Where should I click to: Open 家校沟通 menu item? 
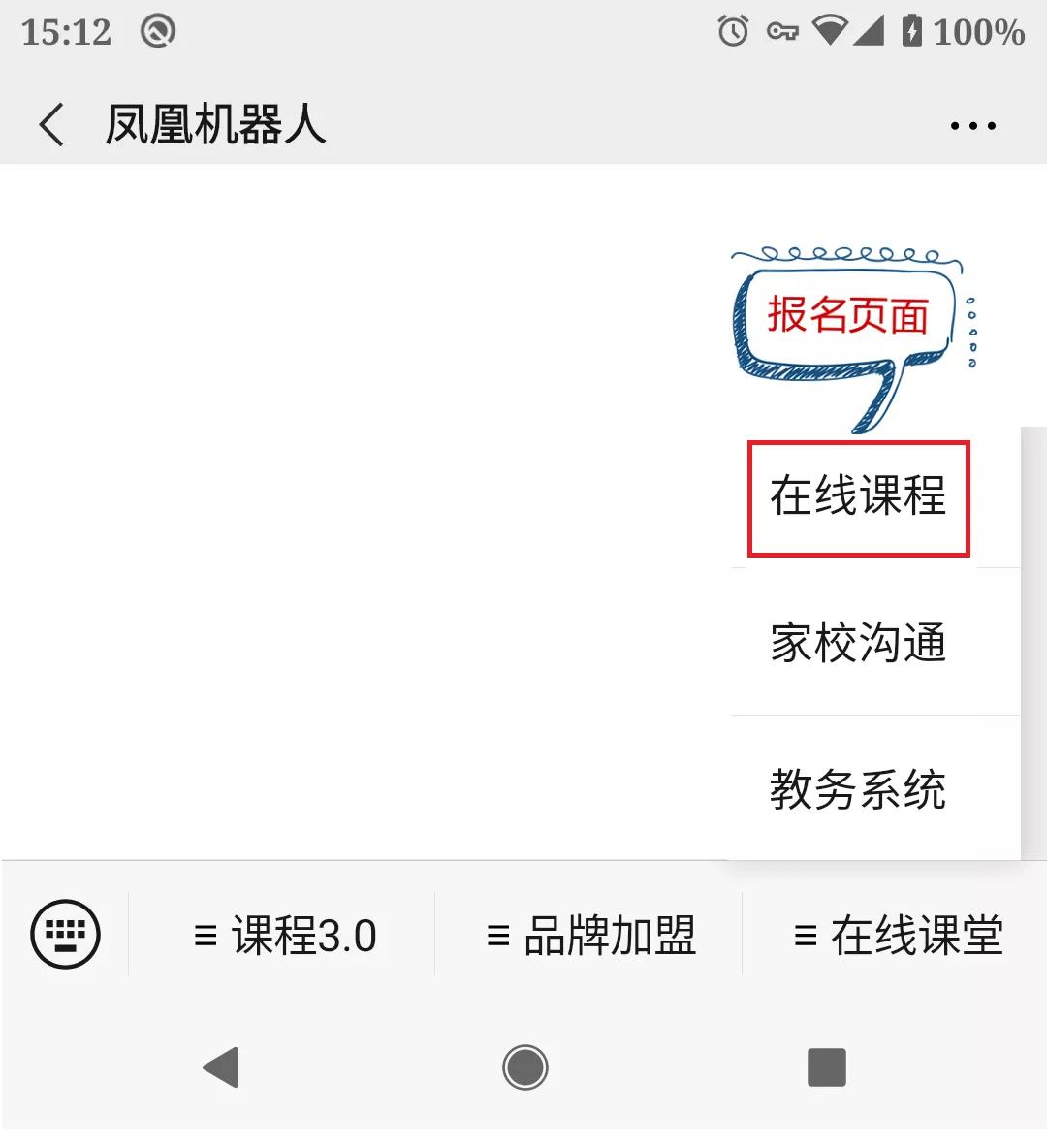[x=858, y=643]
